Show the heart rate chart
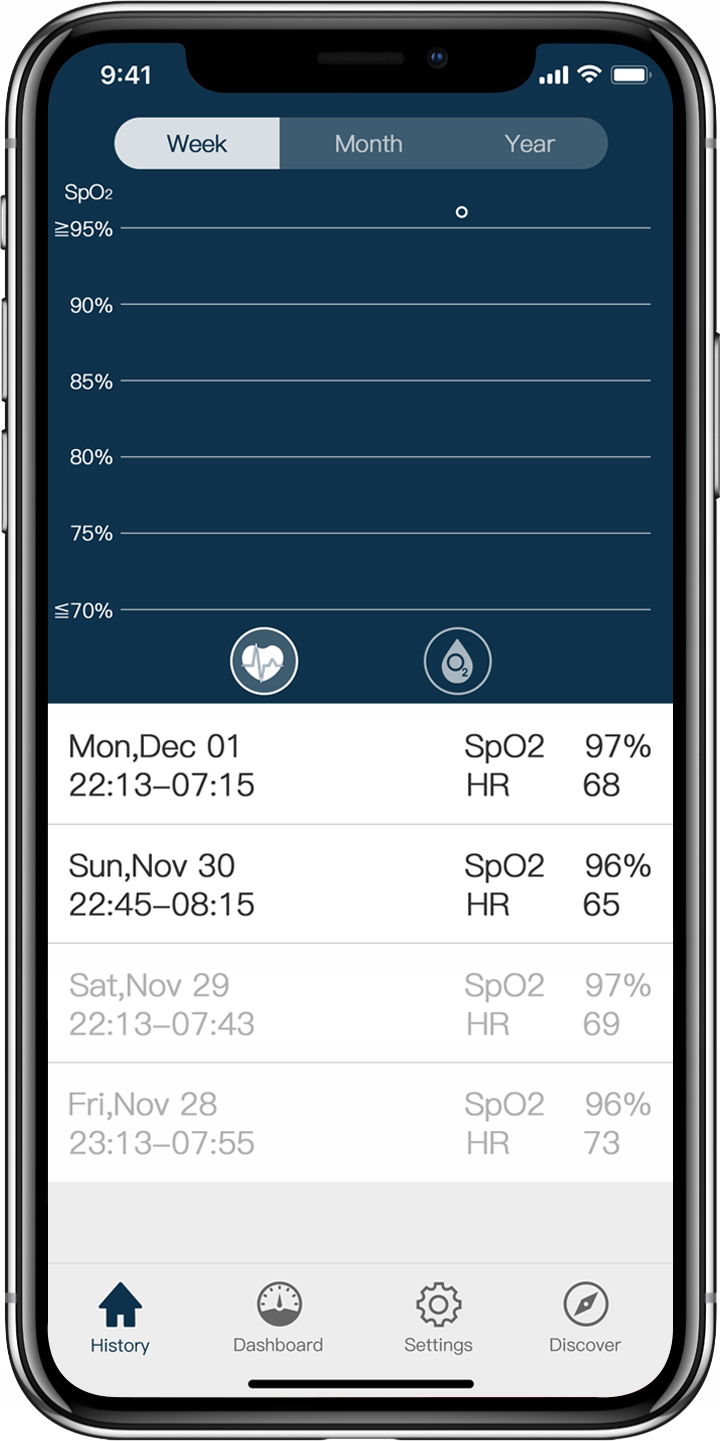The image size is (720, 1441). tap(264, 661)
